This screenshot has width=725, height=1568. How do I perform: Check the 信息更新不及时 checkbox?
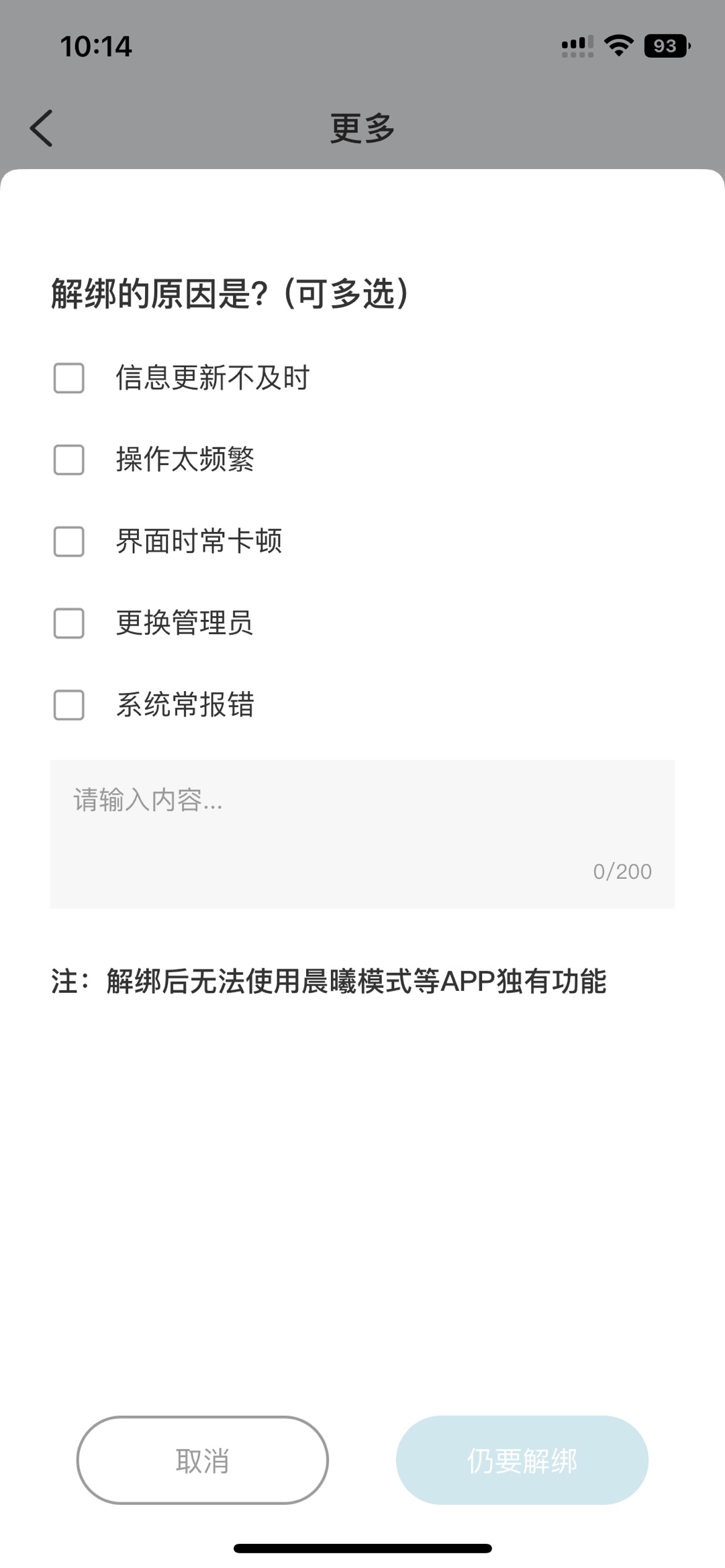click(68, 378)
